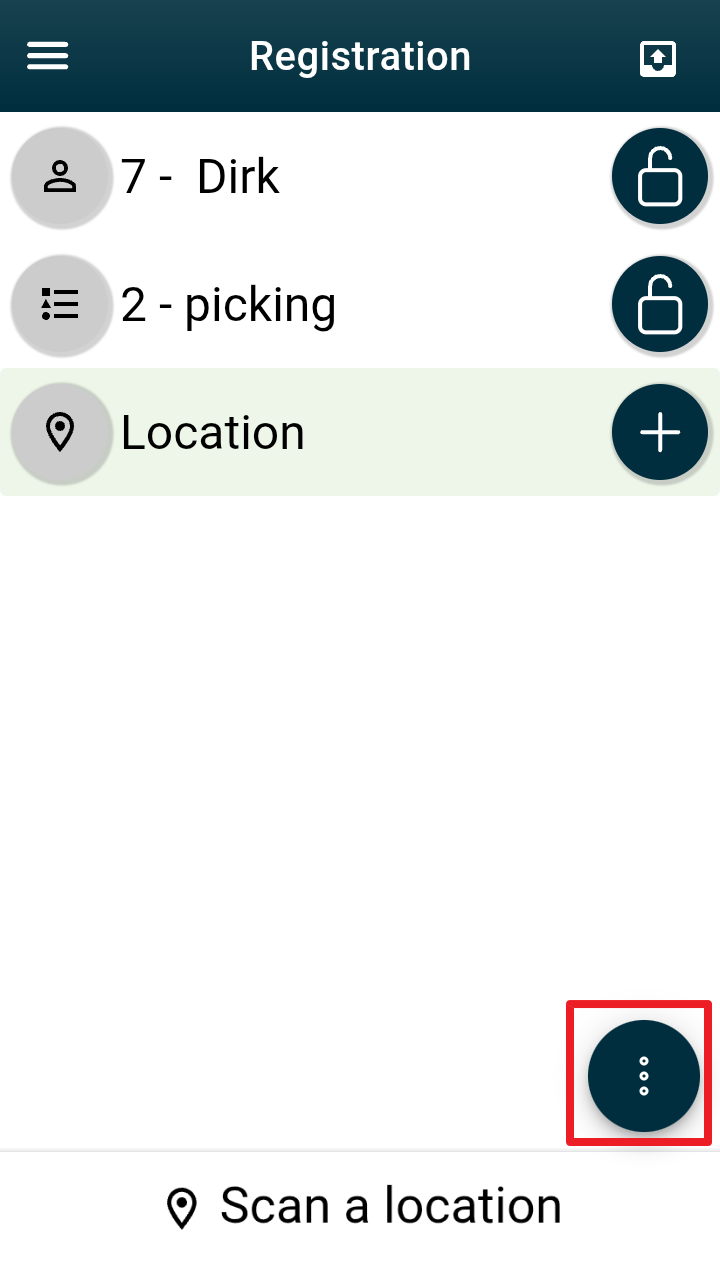Add a location with the plus button
The height and width of the screenshot is (1280, 720).
660,432
